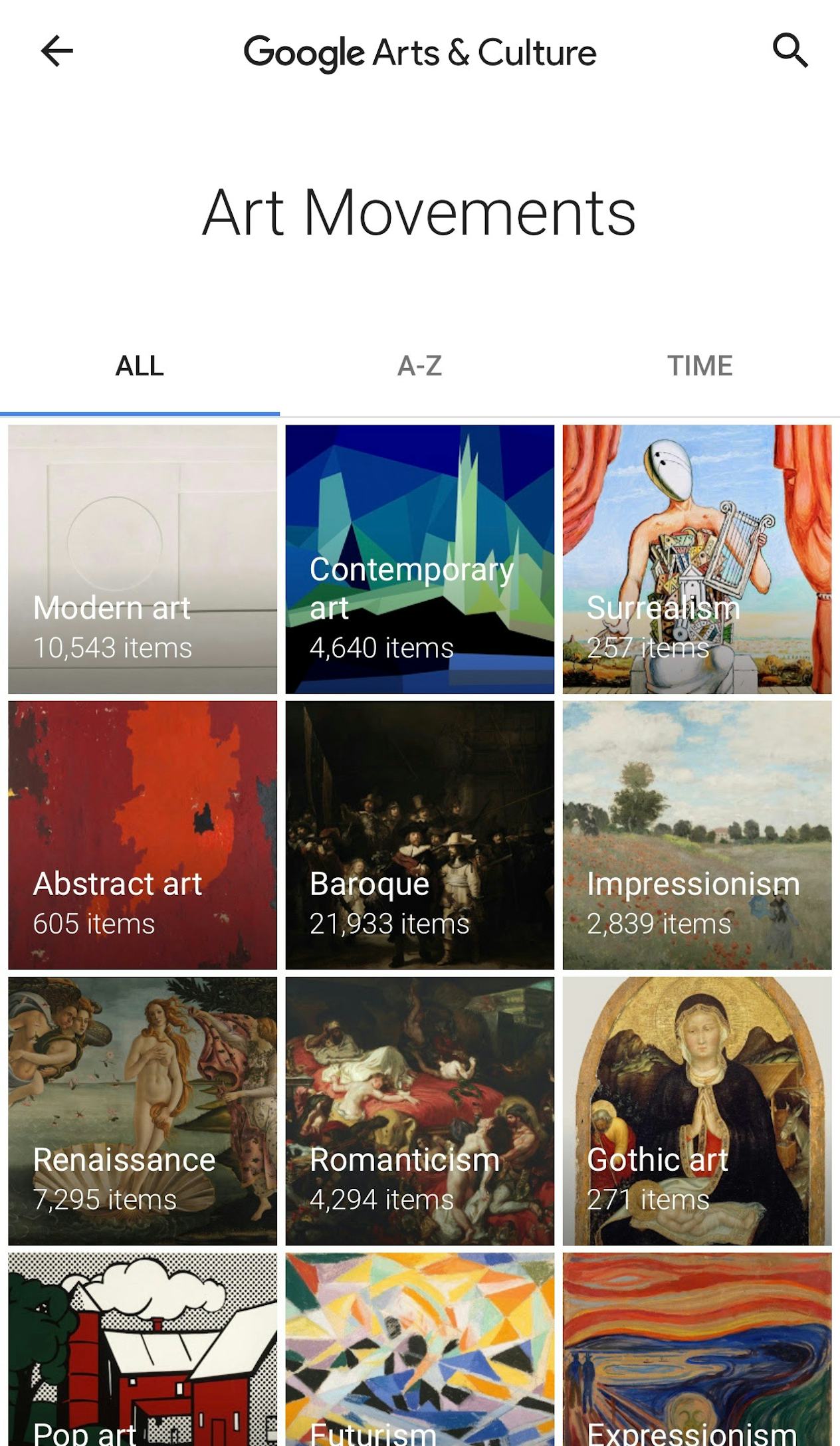Browse the Baroque collection
The width and height of the screenshot is (840, 1446).
point(419,835)
